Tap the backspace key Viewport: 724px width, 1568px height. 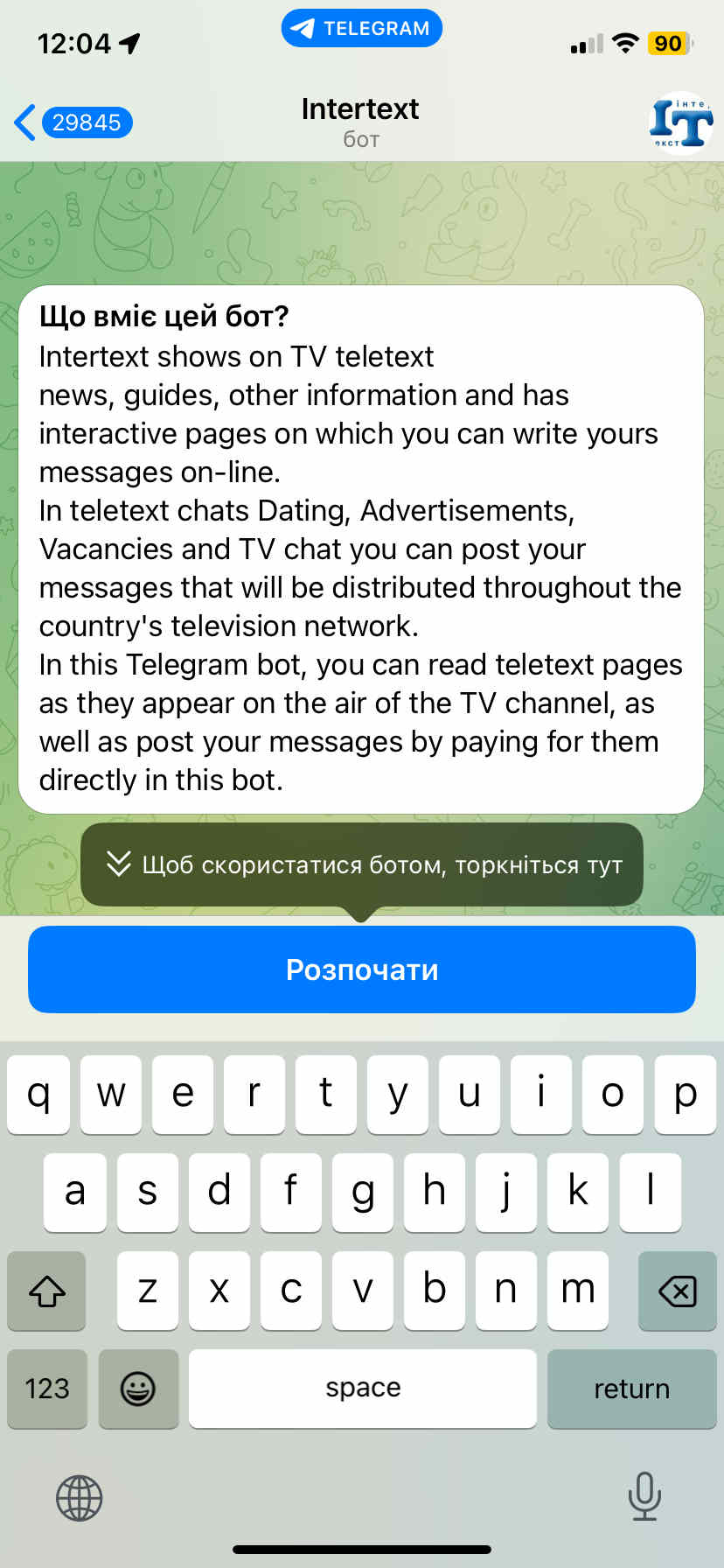(x=677, y=1291)
